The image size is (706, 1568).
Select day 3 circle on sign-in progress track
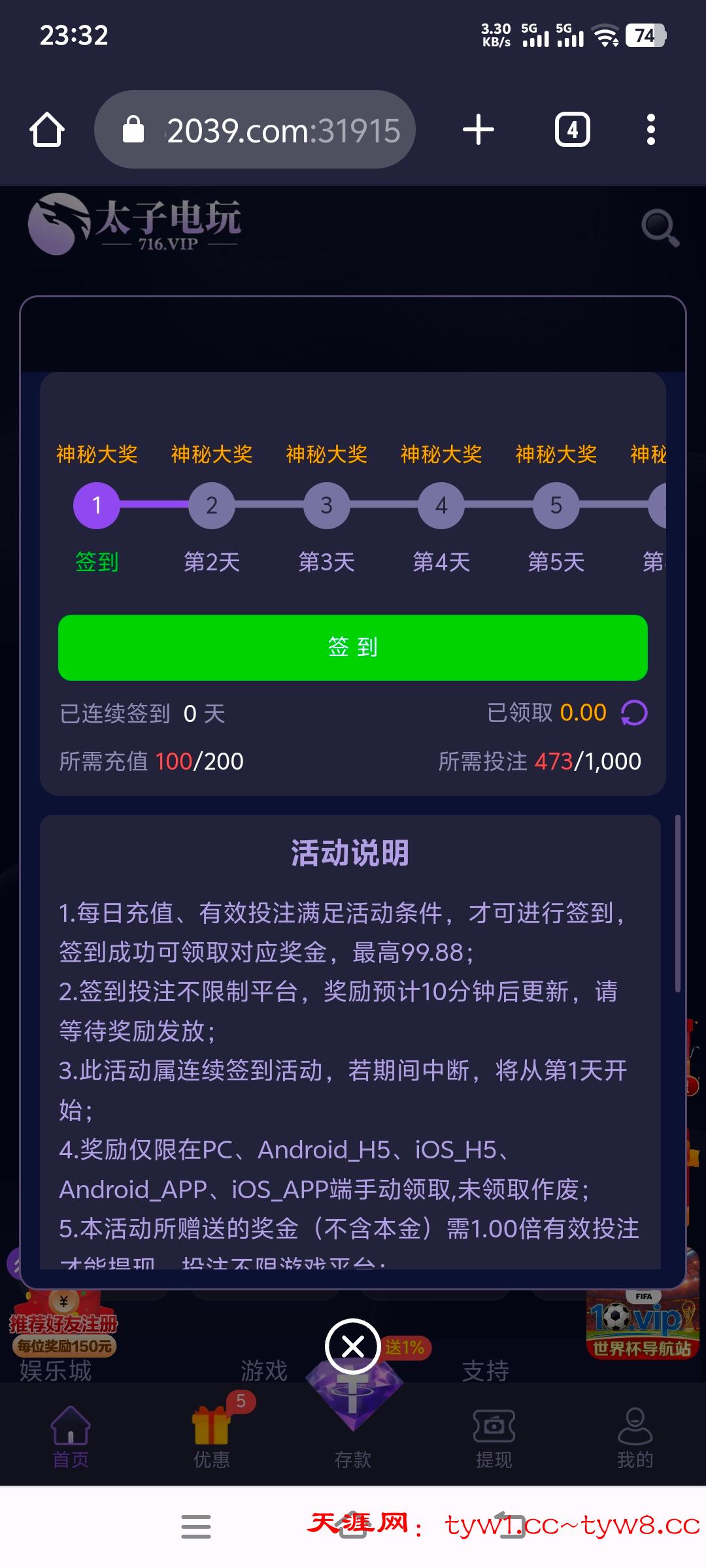tap(326, 505)
